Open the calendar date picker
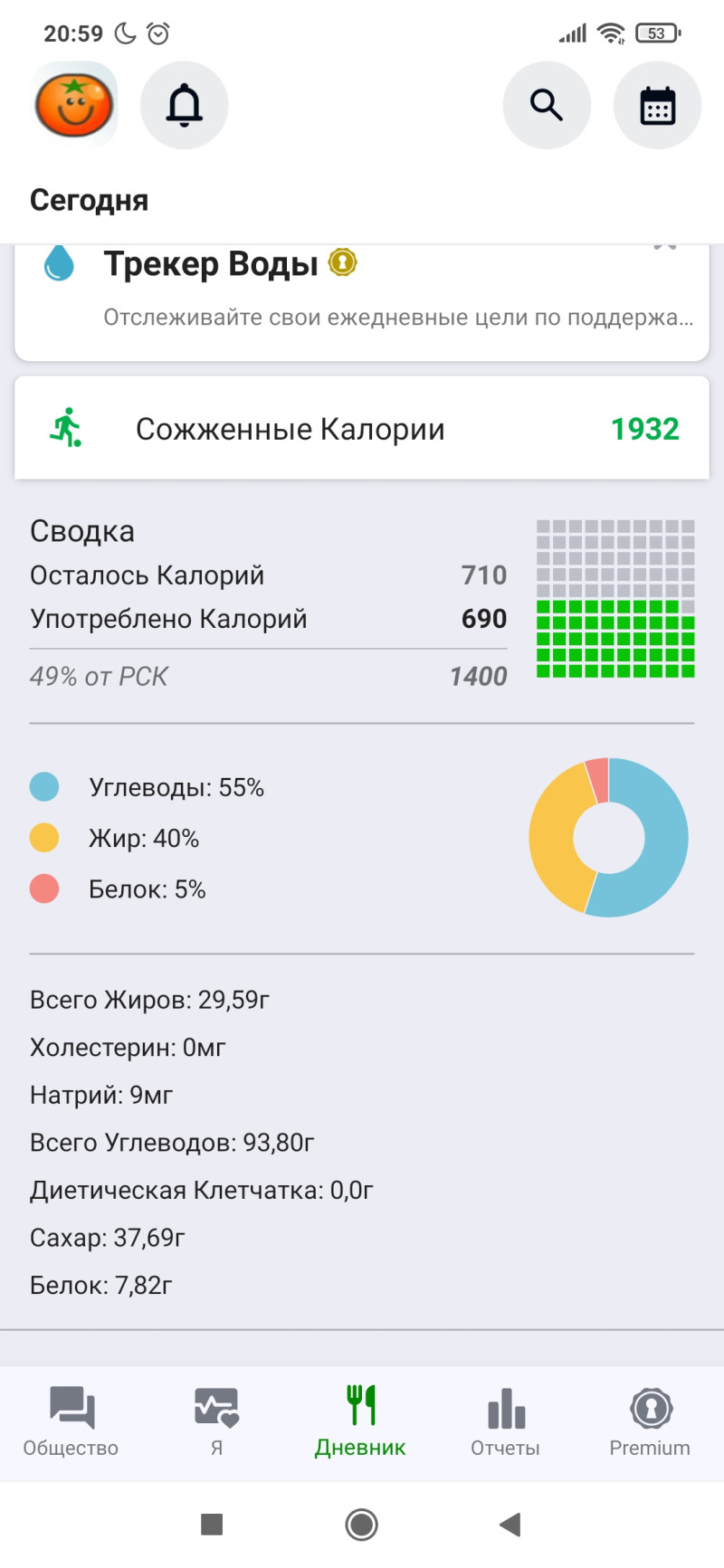724x1568 pixels. click(657, 105)
